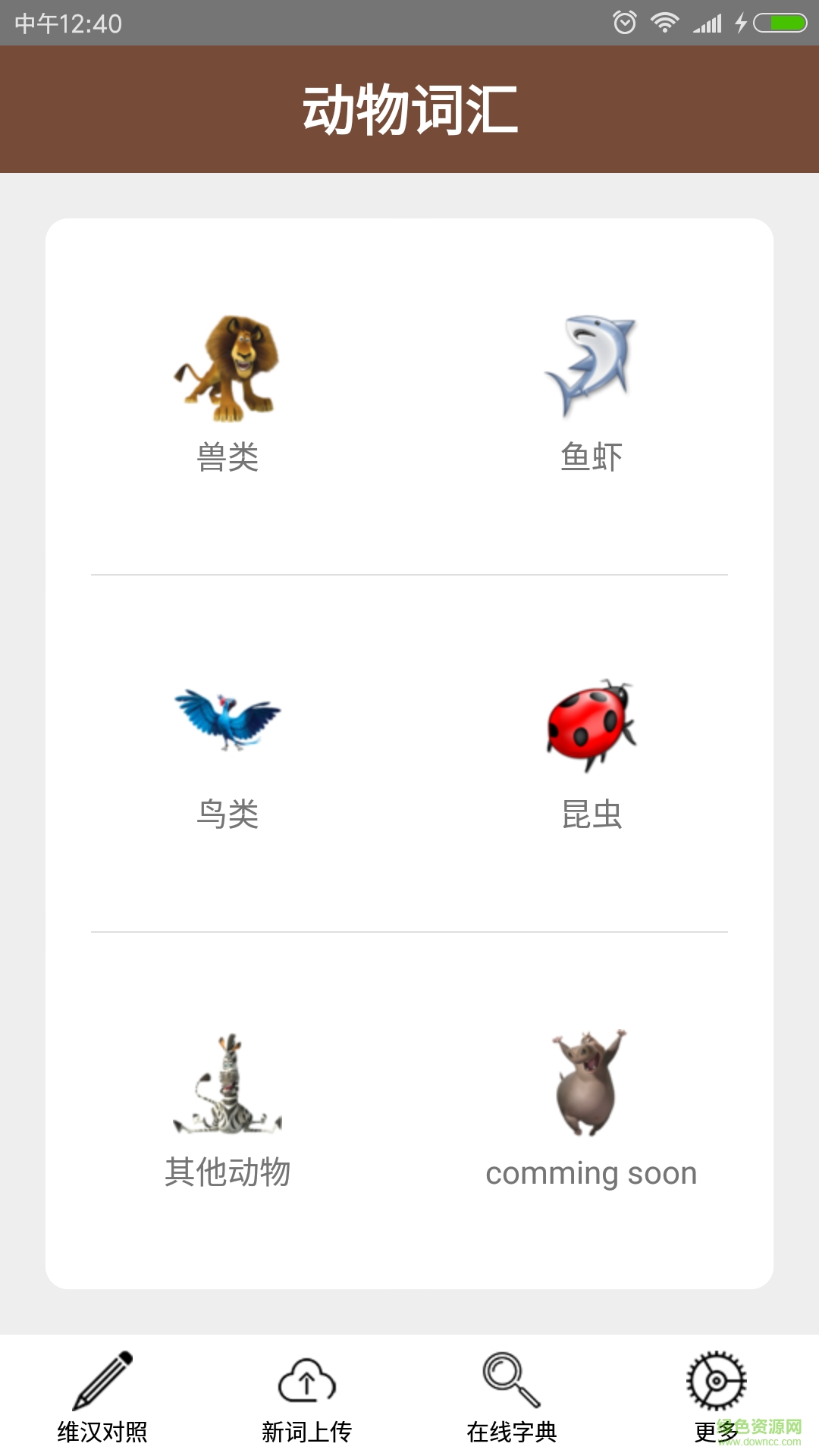
Task: Open the 在线字典 online dictionary tab
Action: click(512, 1397)
